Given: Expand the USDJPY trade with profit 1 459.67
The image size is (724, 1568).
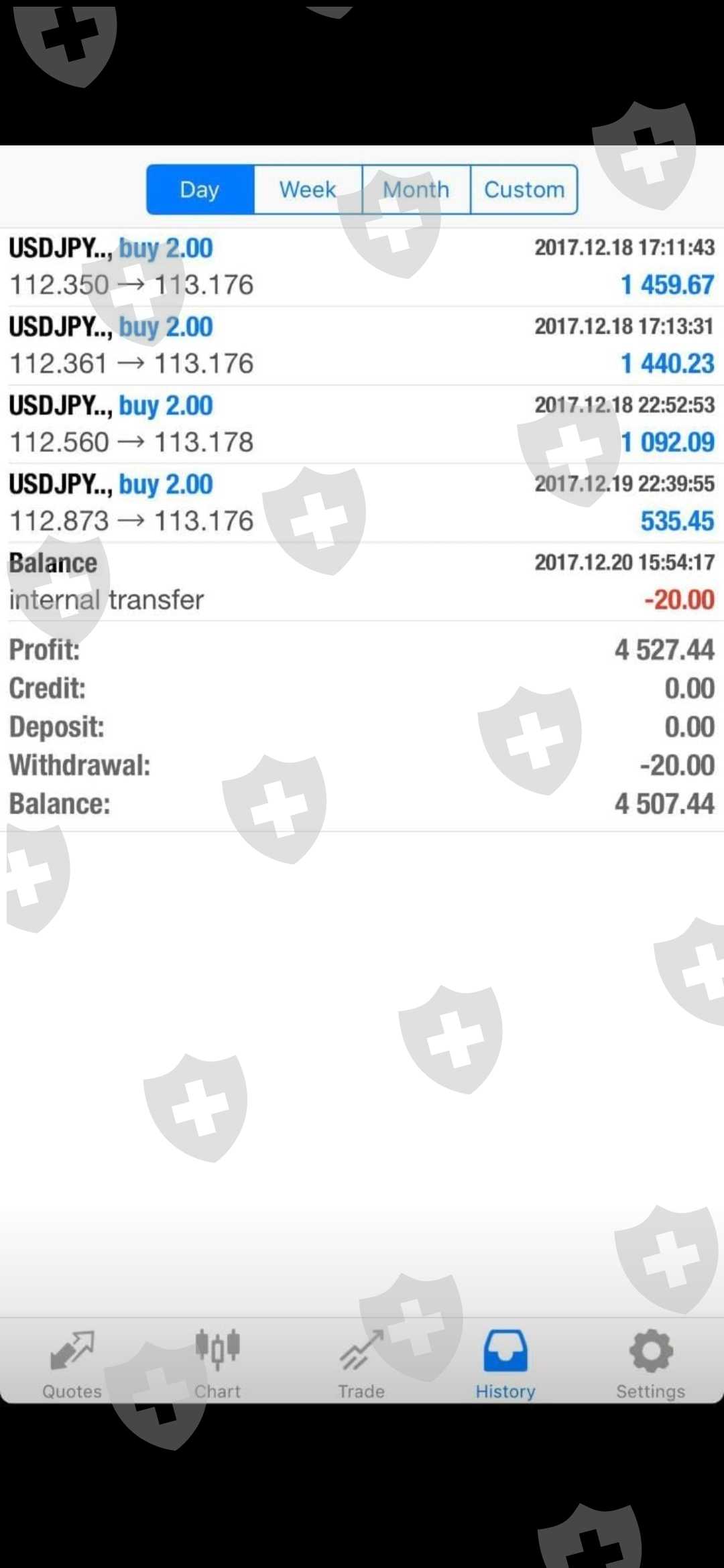Looking at the screenshot, I should tap(362, 267).
